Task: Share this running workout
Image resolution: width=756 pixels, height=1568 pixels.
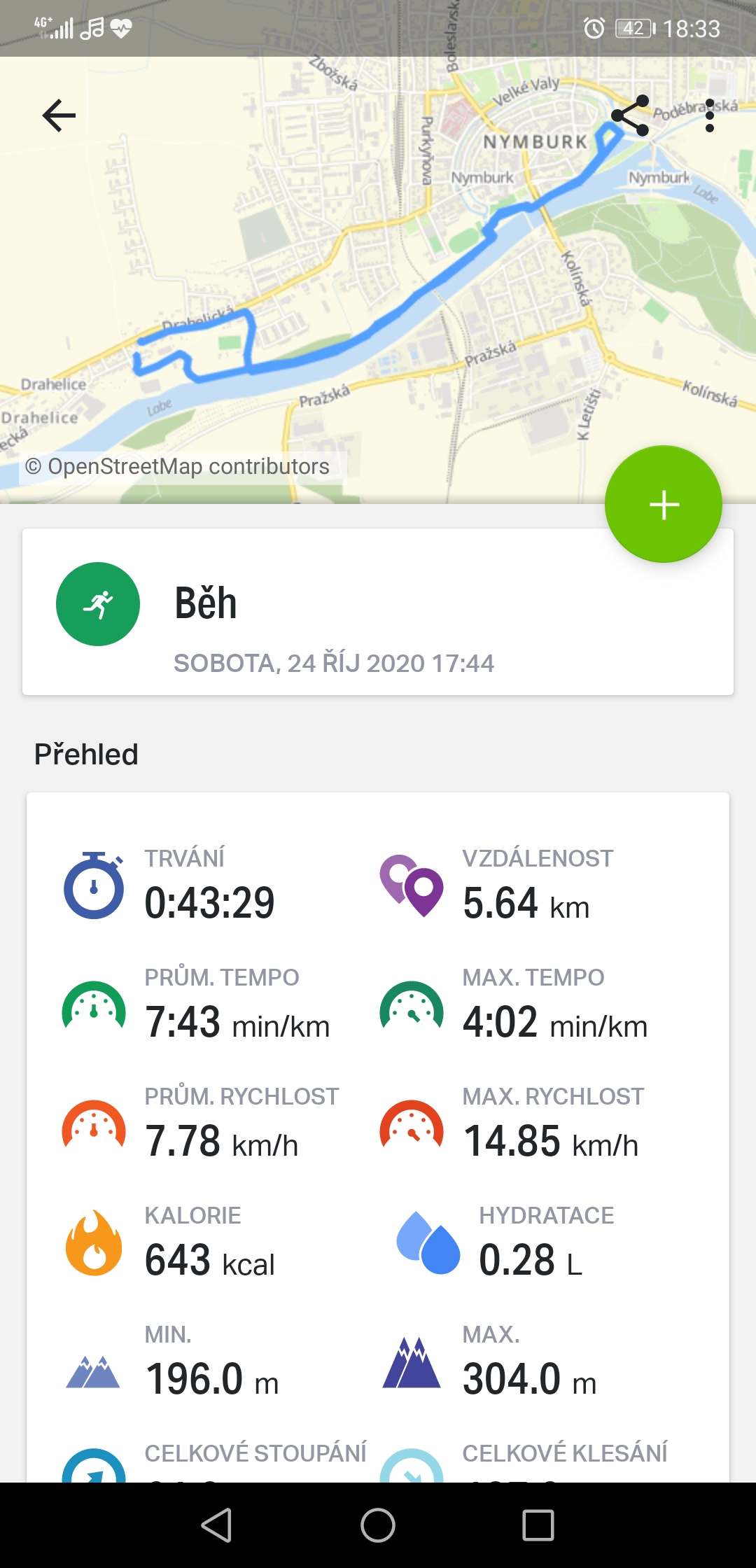Action: (630, 115)
